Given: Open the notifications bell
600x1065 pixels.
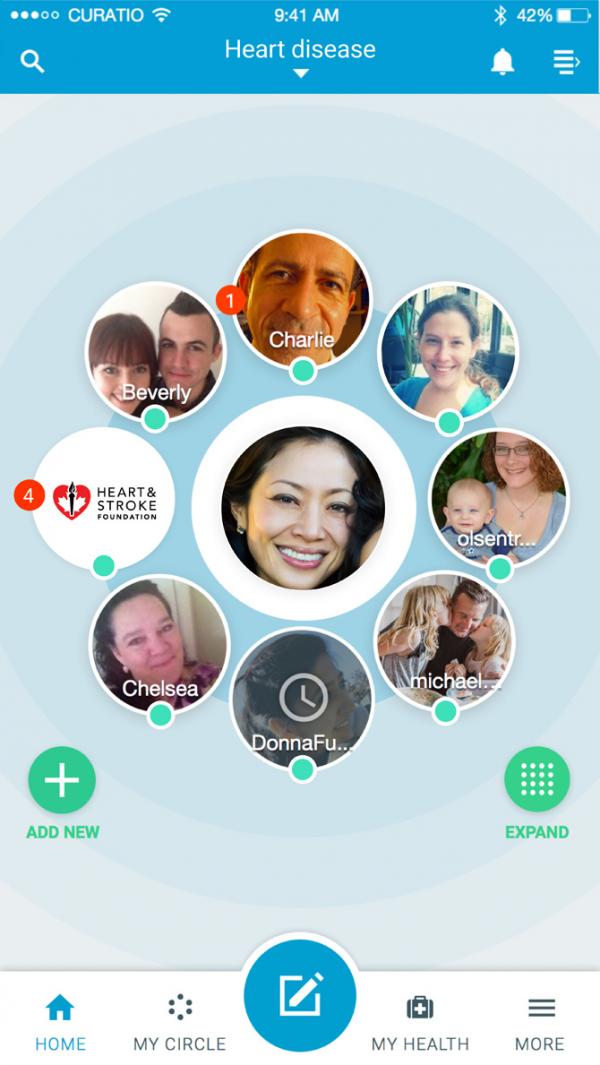Looking at the screenshot, I should (502, 62).
